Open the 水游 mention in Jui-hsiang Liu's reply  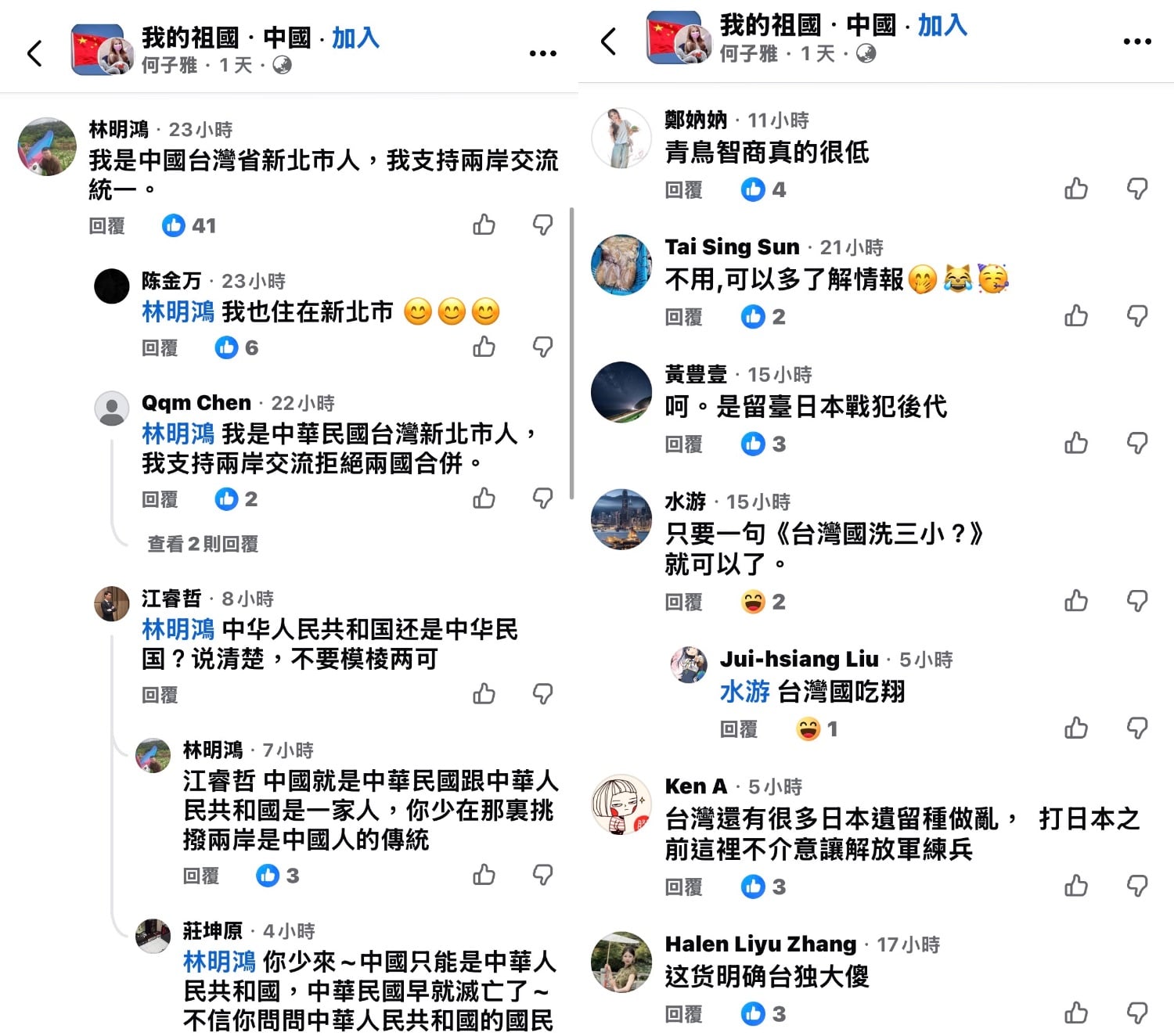click(x=744, y=691)
